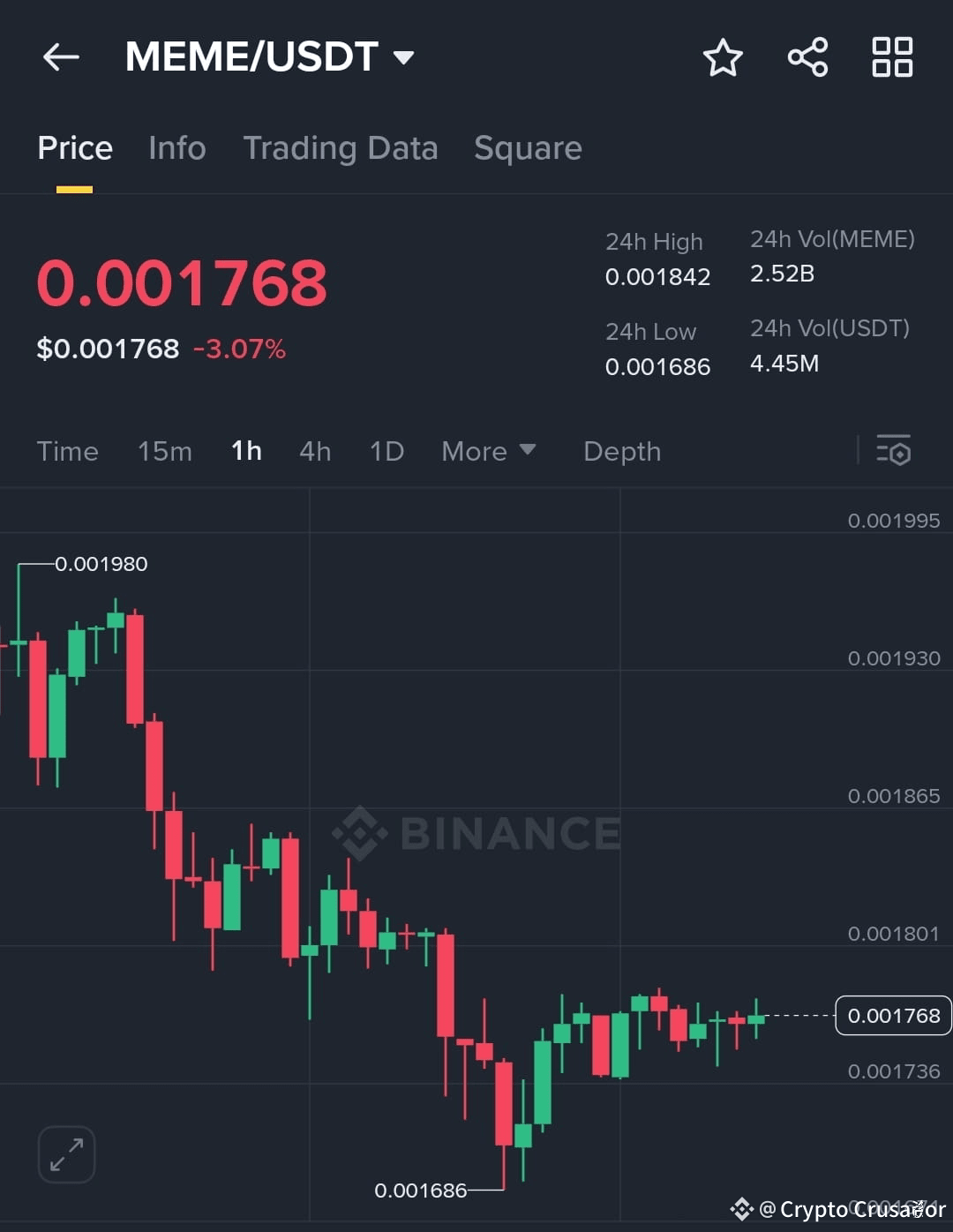Show the Depth chart
This screenshot has height=1232, width=953.
point(621,451)
